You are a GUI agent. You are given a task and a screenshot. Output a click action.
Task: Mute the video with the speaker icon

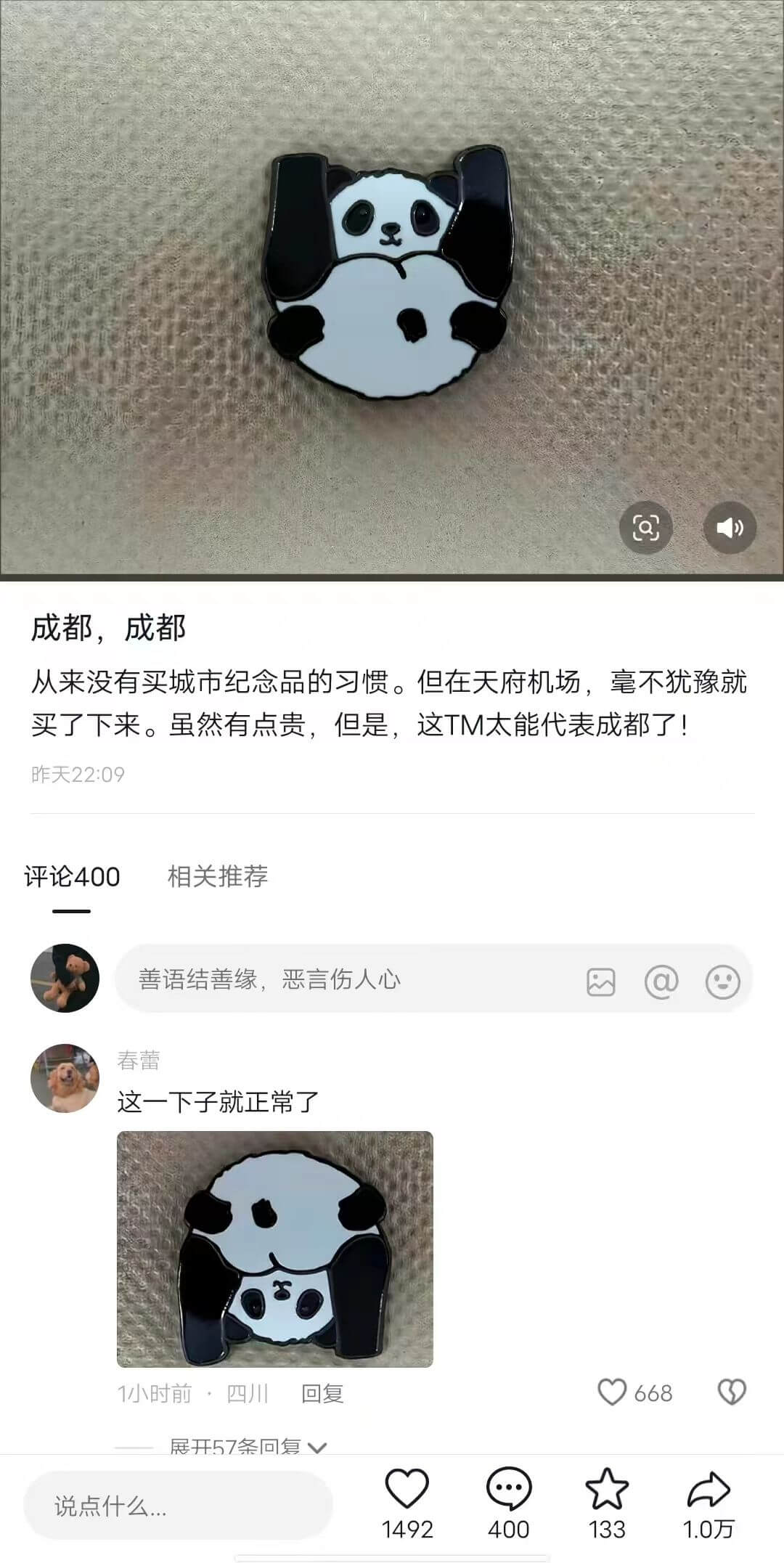tap(731, 529)
